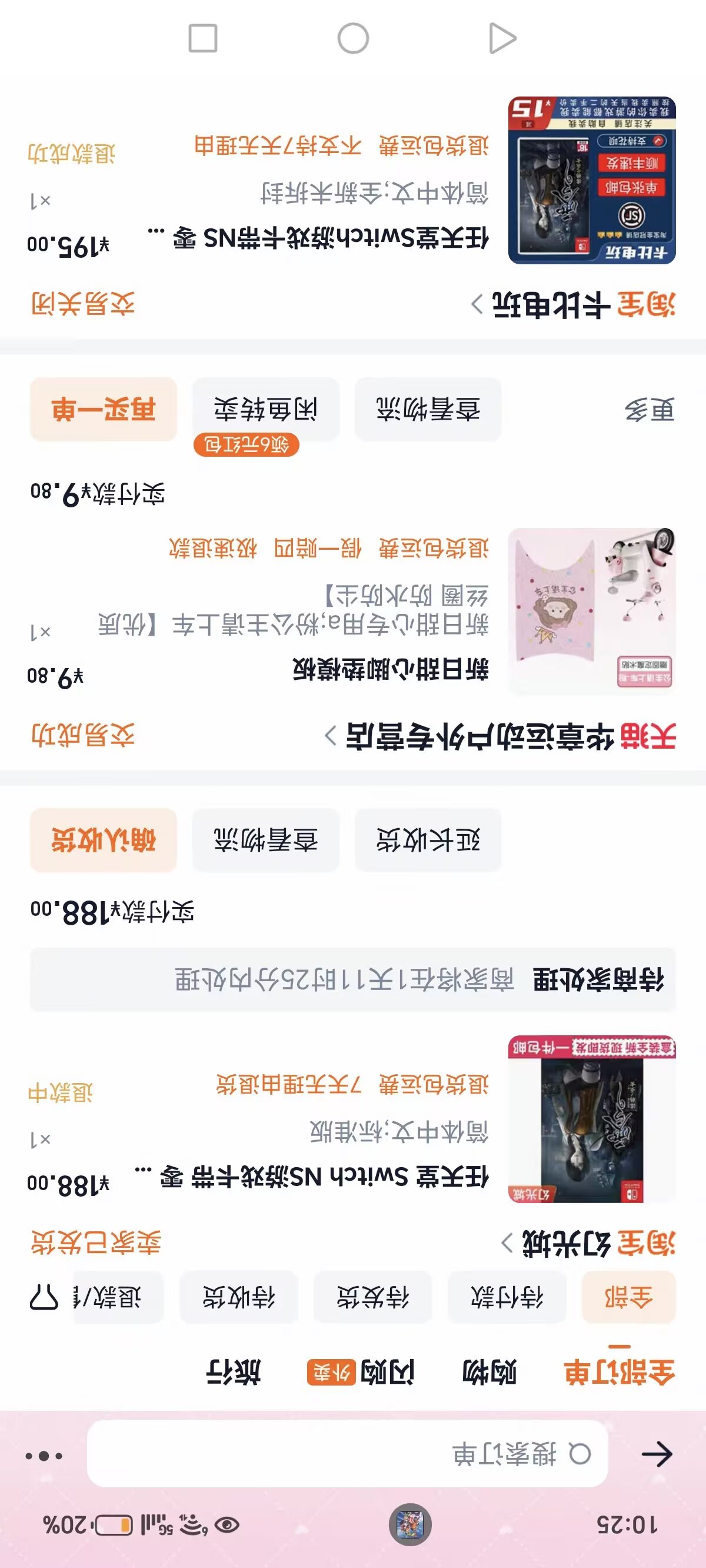Screen dimensions: 706x1568
Task: Switch to the 闪购 tab
Action: [387, 1372]
